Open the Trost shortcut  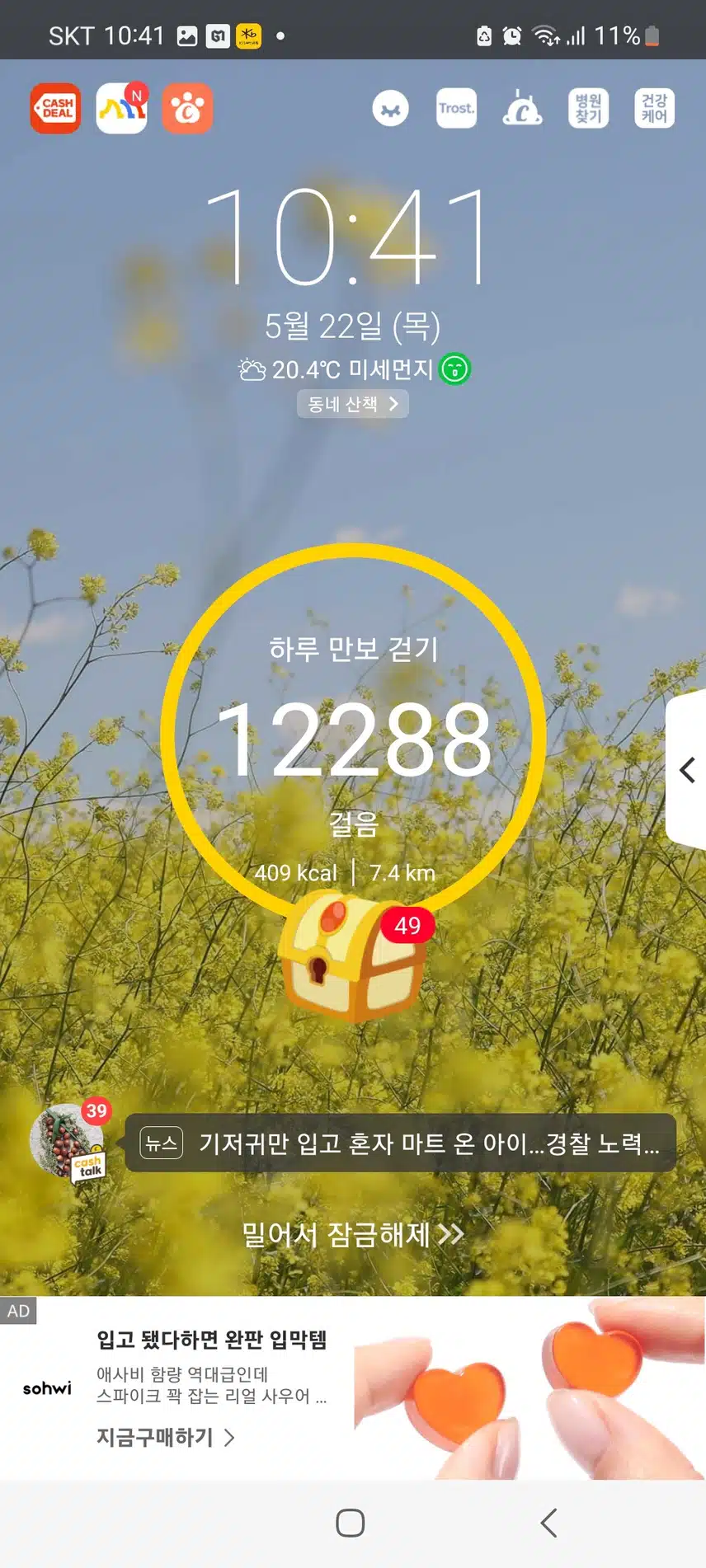click(x=456, y=108)
